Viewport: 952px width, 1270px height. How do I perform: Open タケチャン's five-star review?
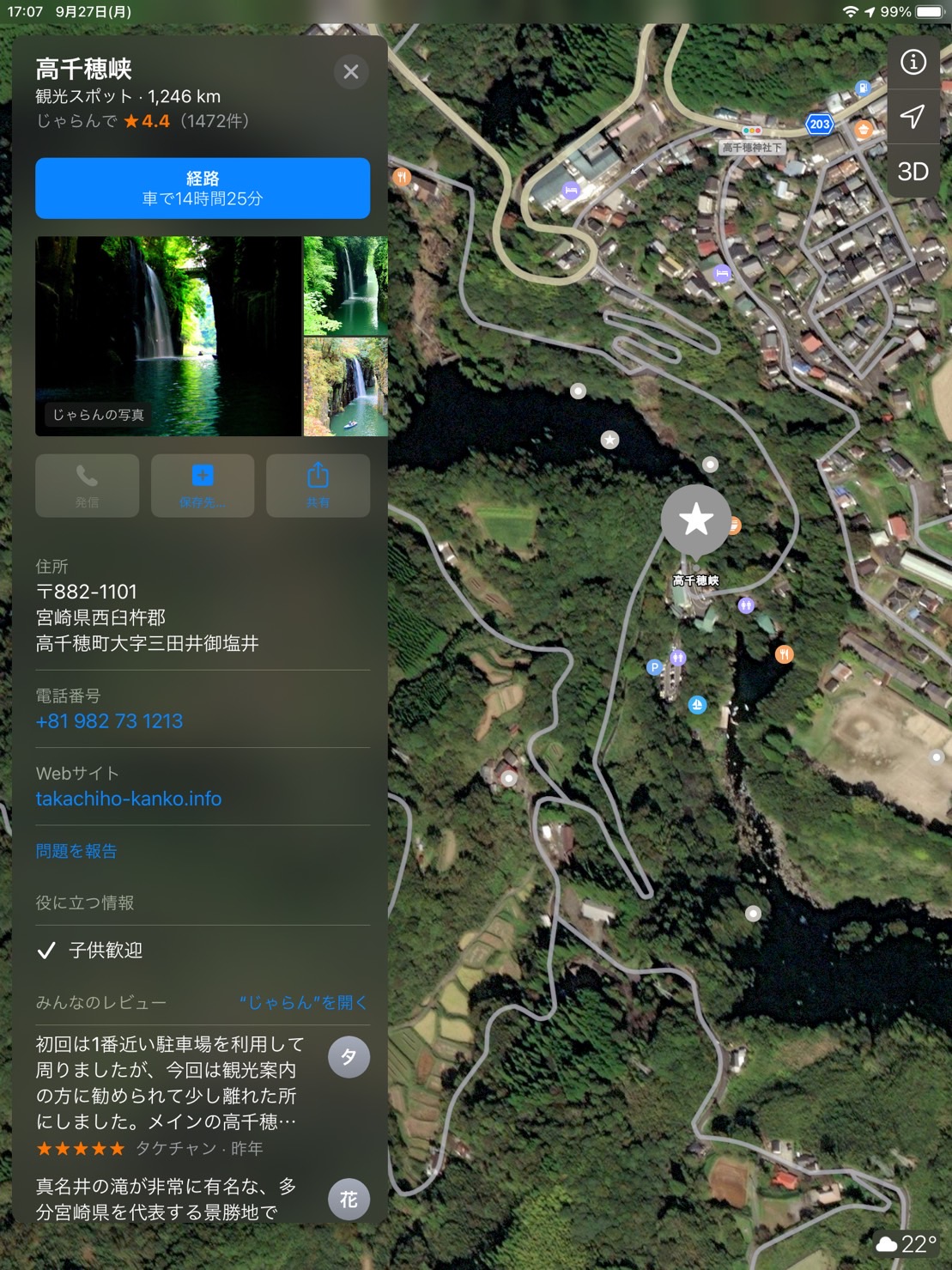click(170, 1095)
